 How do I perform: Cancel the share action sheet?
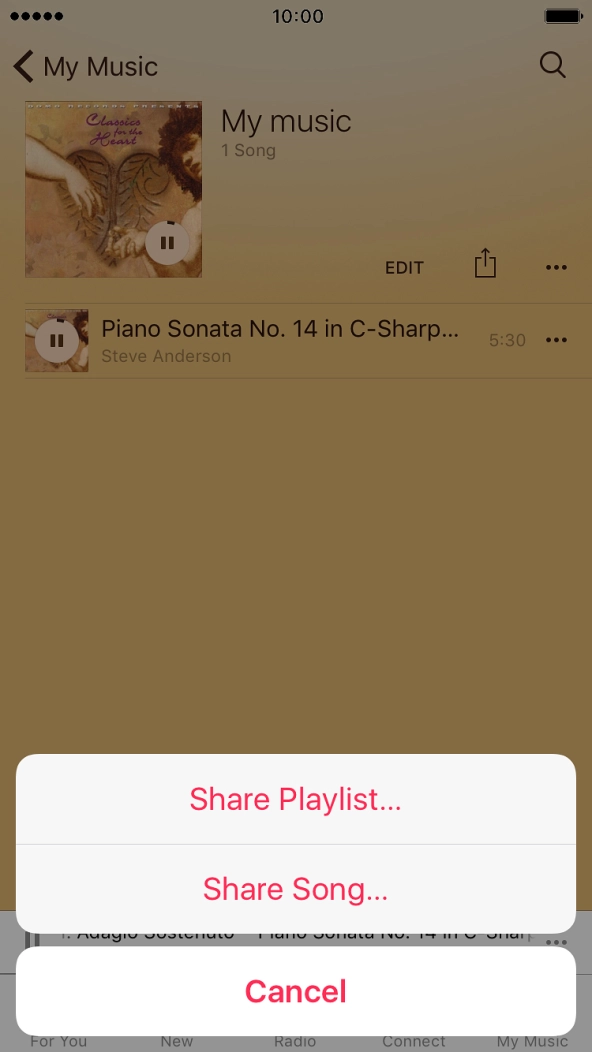coord(295,991)
